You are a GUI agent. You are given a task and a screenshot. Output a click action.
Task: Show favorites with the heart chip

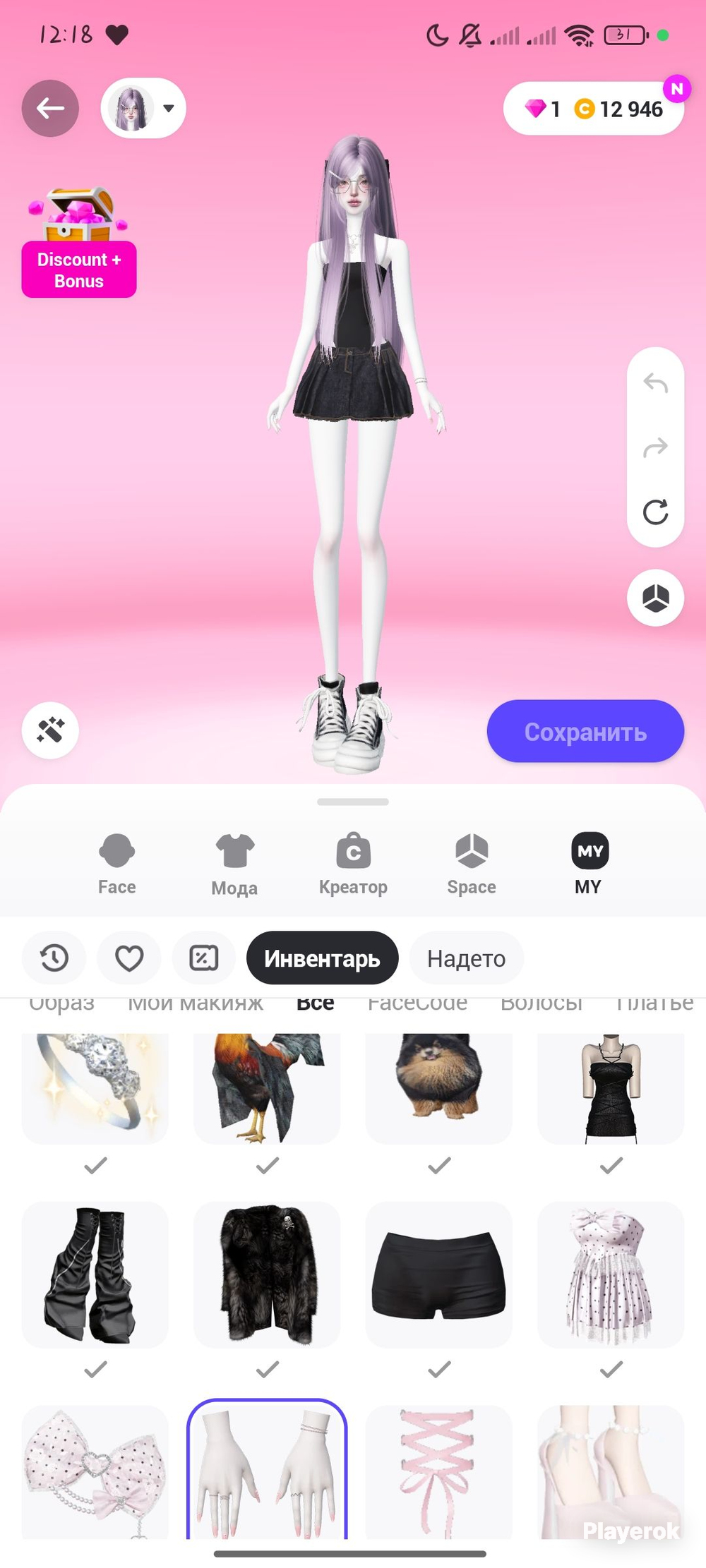[129, 958]
